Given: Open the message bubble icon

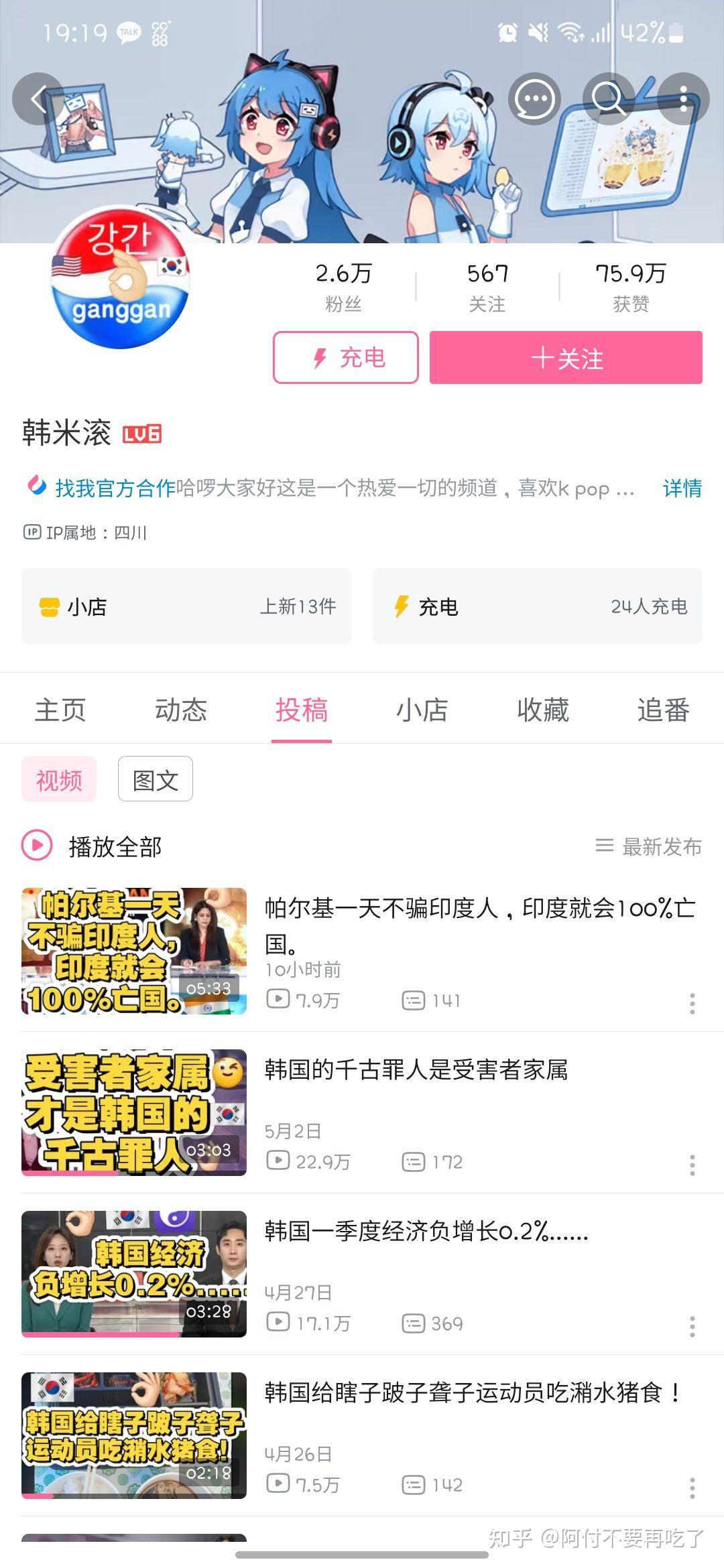Looking at the screenshot, I should 534,99.
